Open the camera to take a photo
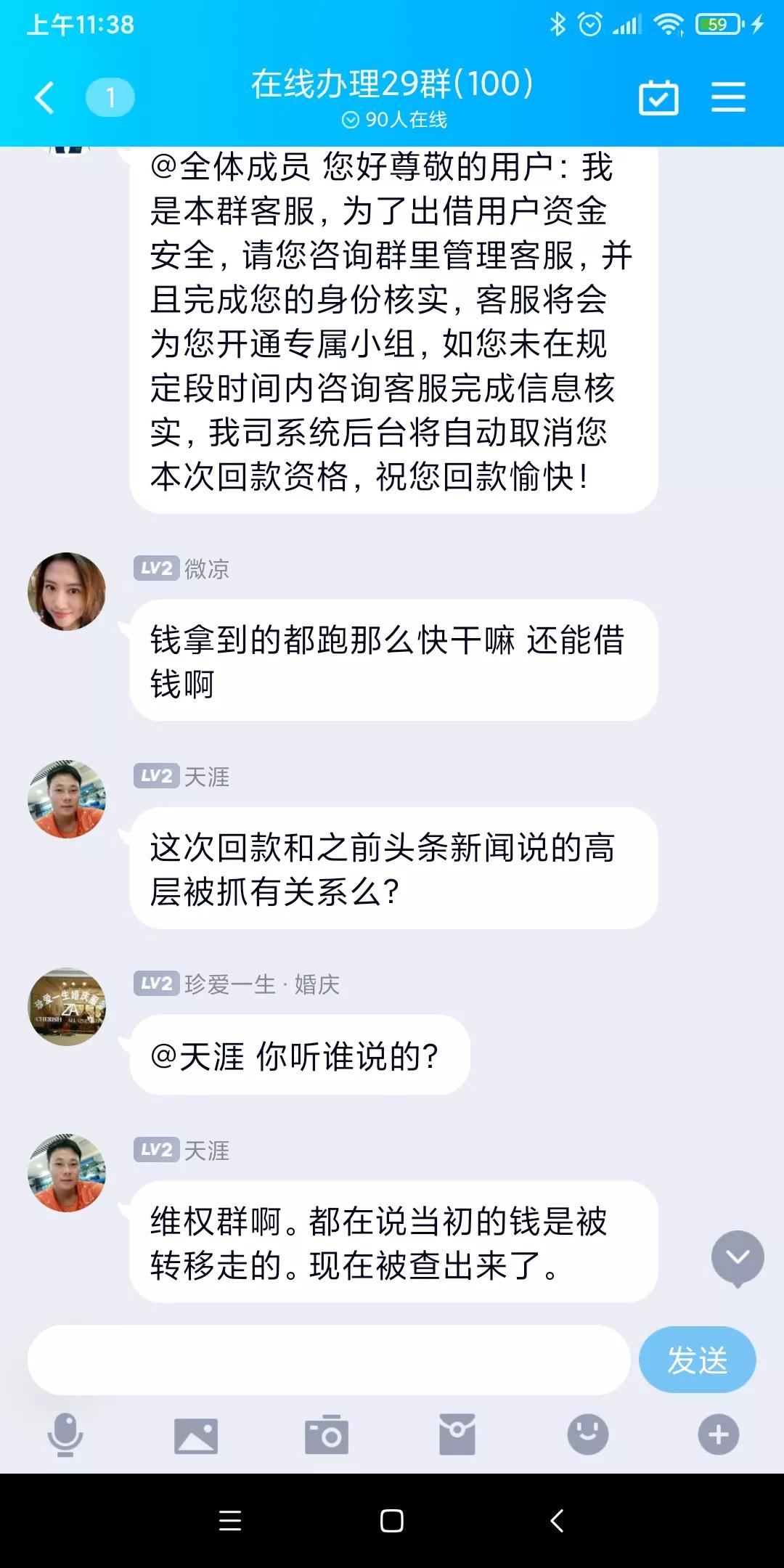Viewport: 784px width, 1568px height. pos(327,1434)
